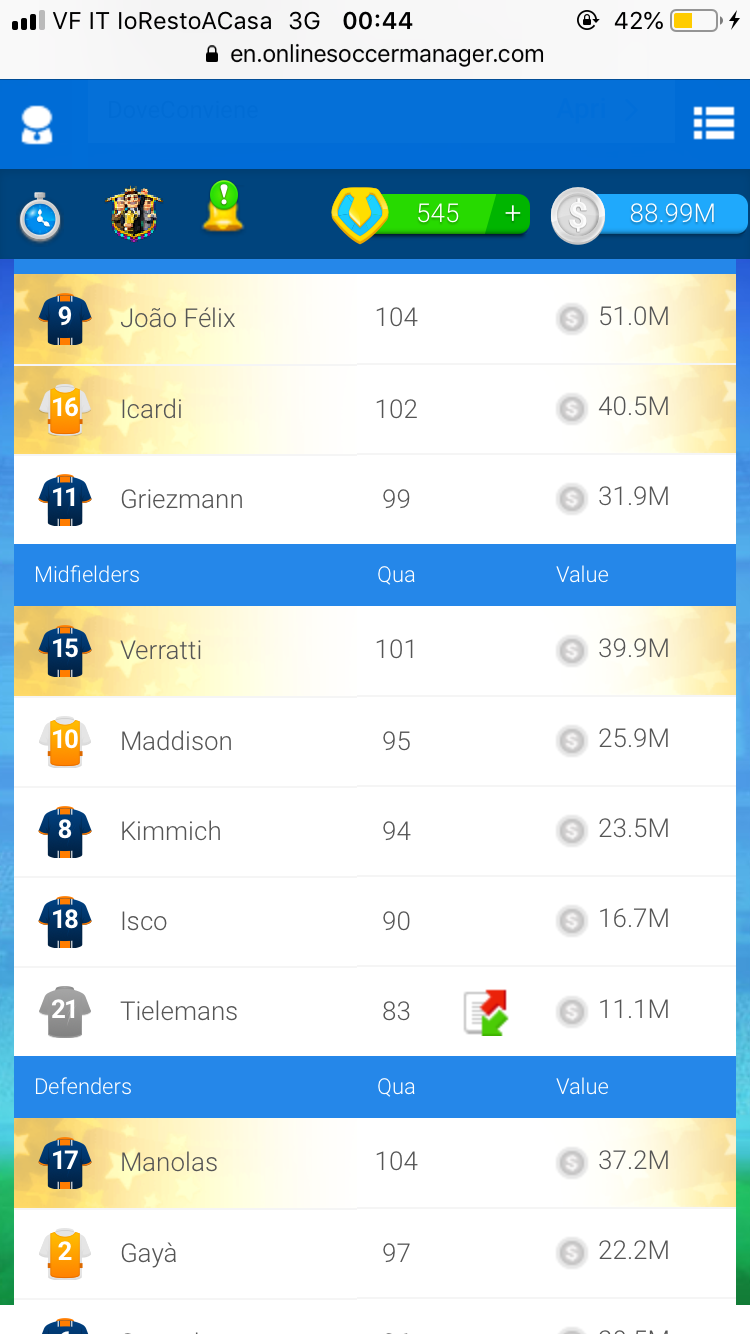Select Icardi from the squad list
Screen dimensions: 750x1334
click(375, 409)
